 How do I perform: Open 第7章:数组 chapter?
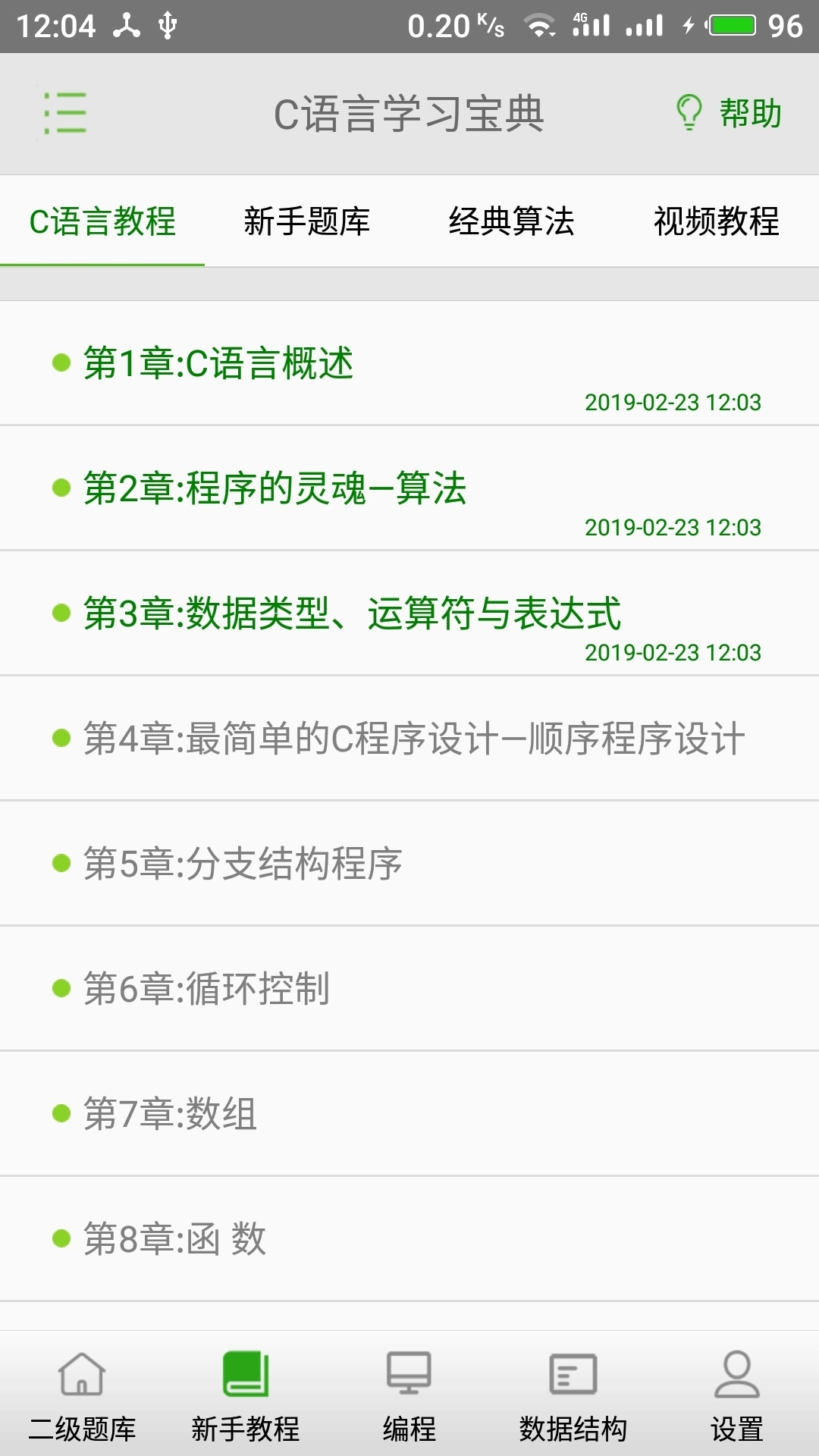171,1112
